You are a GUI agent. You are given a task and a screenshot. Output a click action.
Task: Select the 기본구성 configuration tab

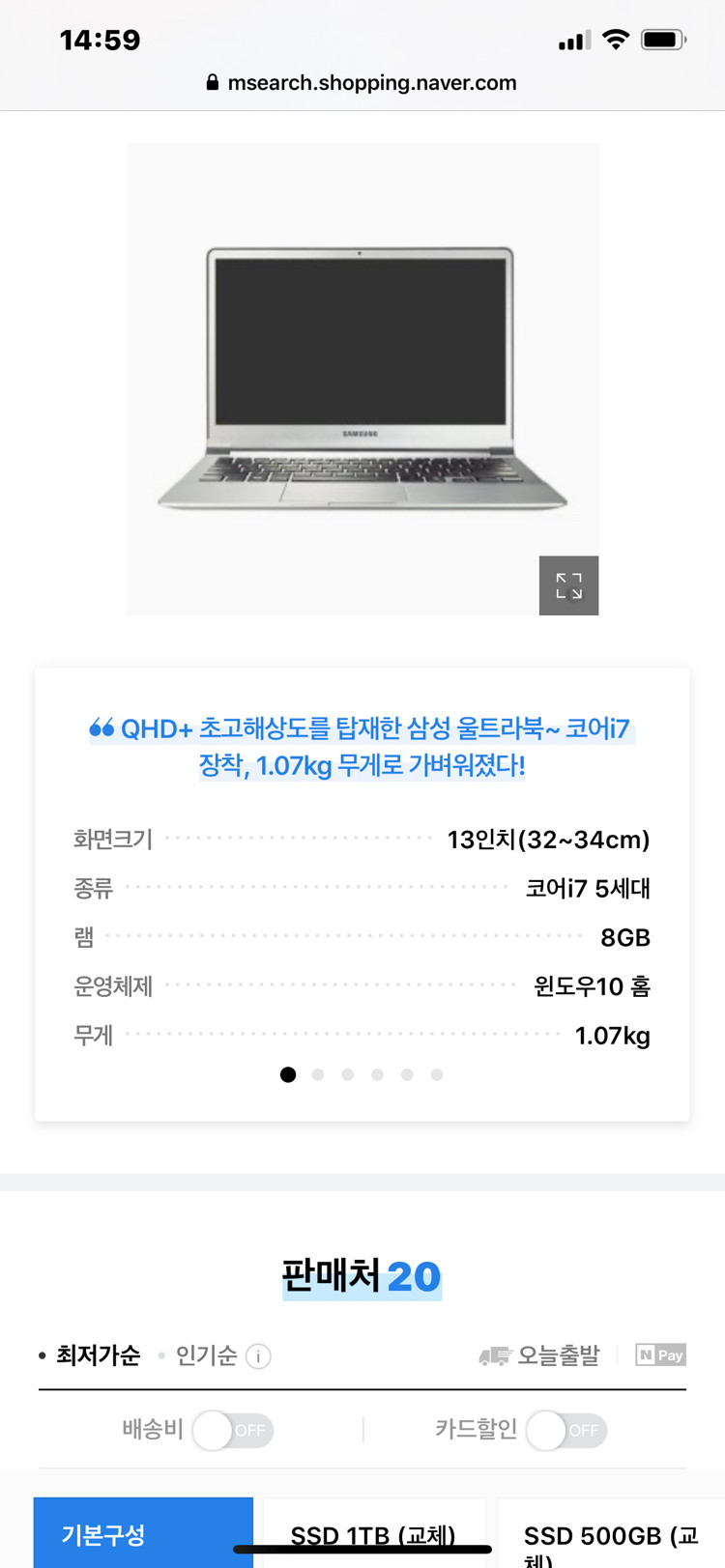[142, 1536]
